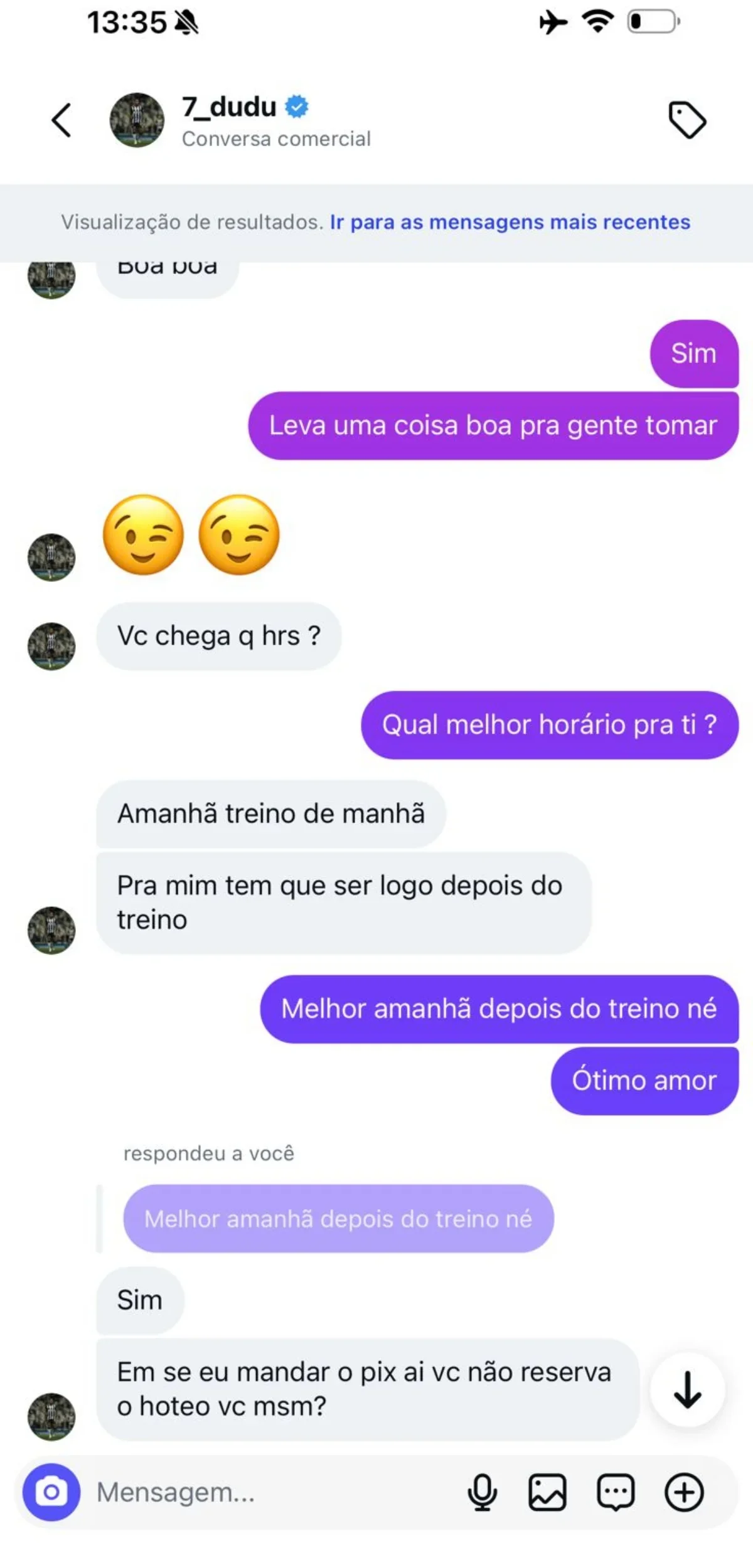The height and width of the screenshot is (1568, 753).
Task: Jump to the quoted 'Melhor amanhã' reply
Action: [x=338, y=1219]
